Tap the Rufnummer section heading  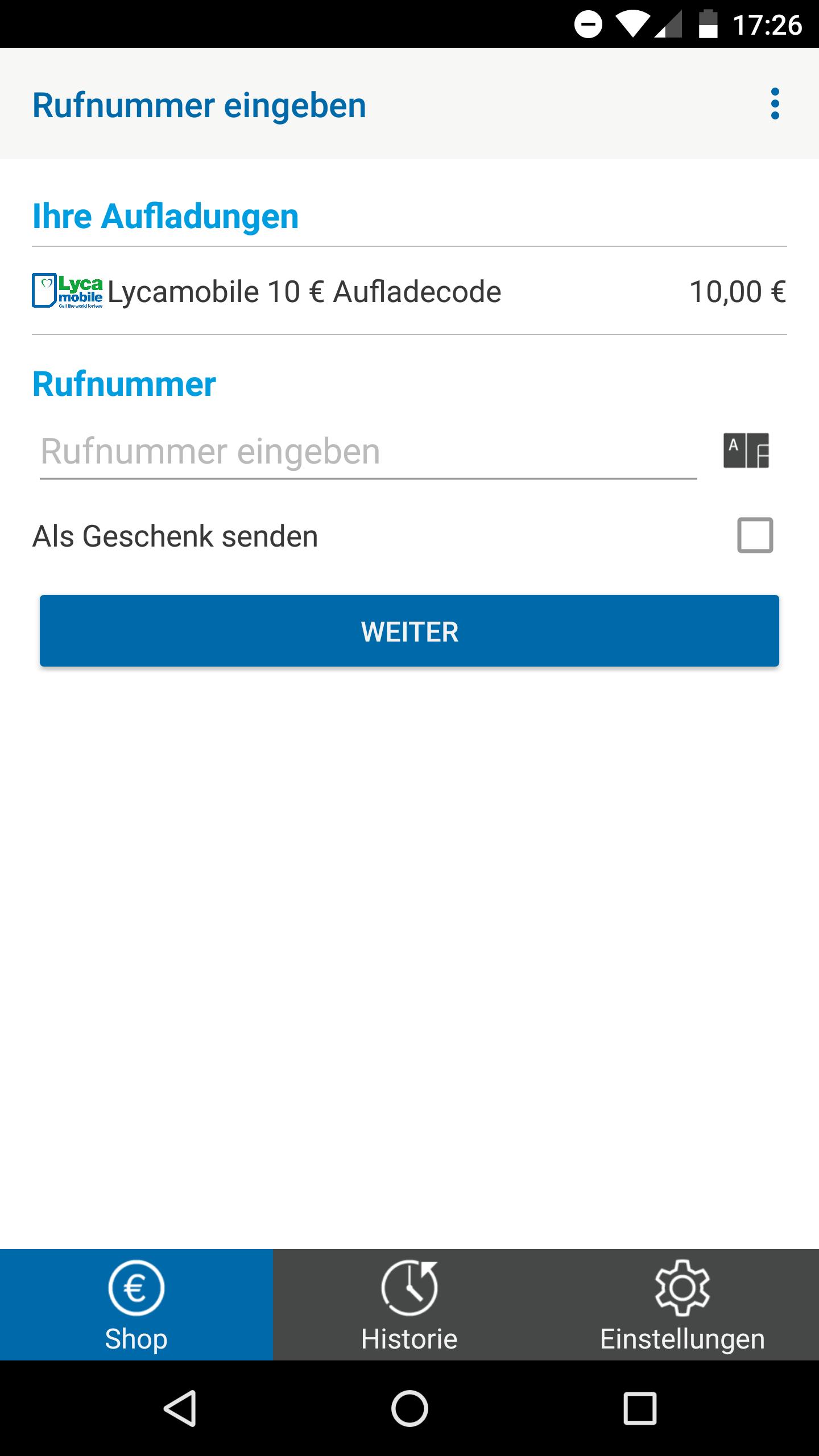pos(125,384)
